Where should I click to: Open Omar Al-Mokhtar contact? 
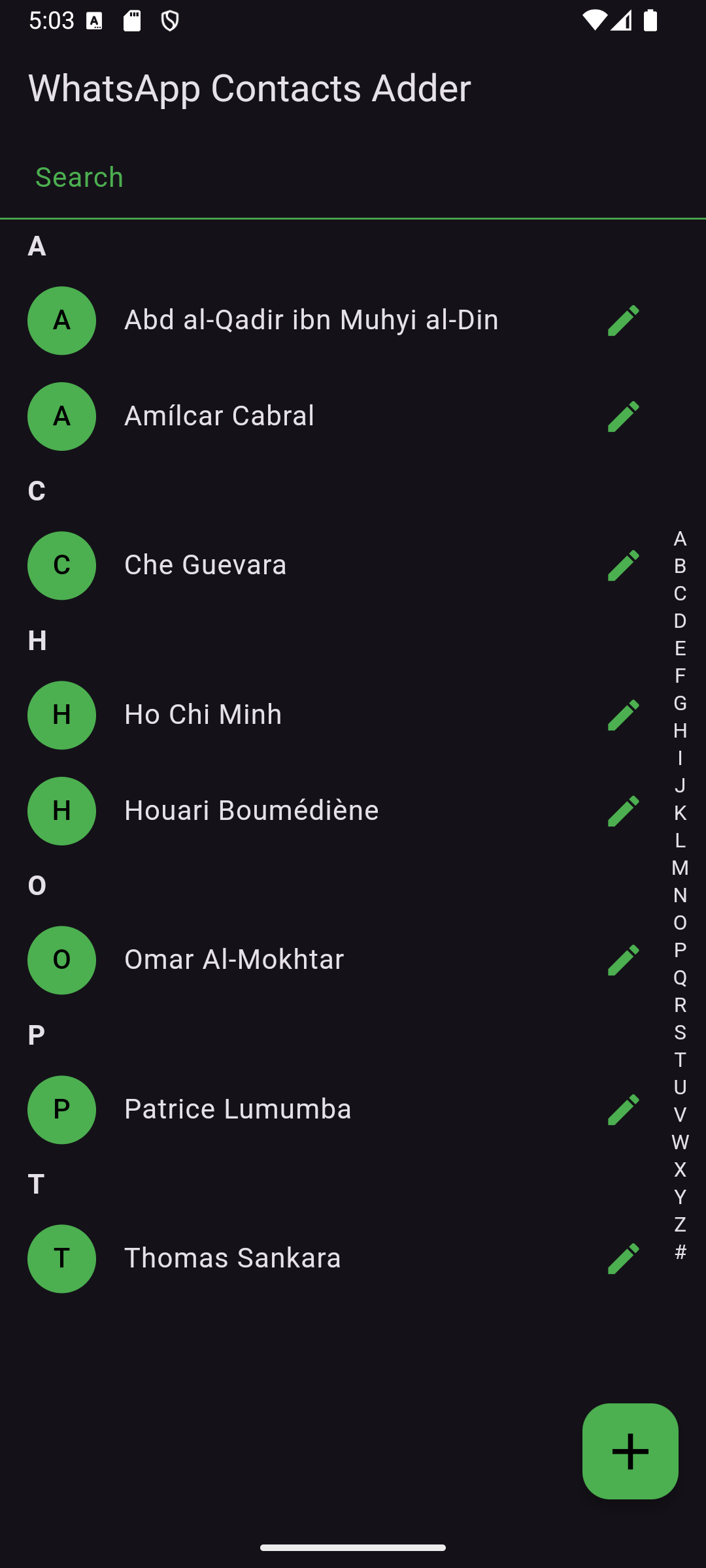point(234,960)
